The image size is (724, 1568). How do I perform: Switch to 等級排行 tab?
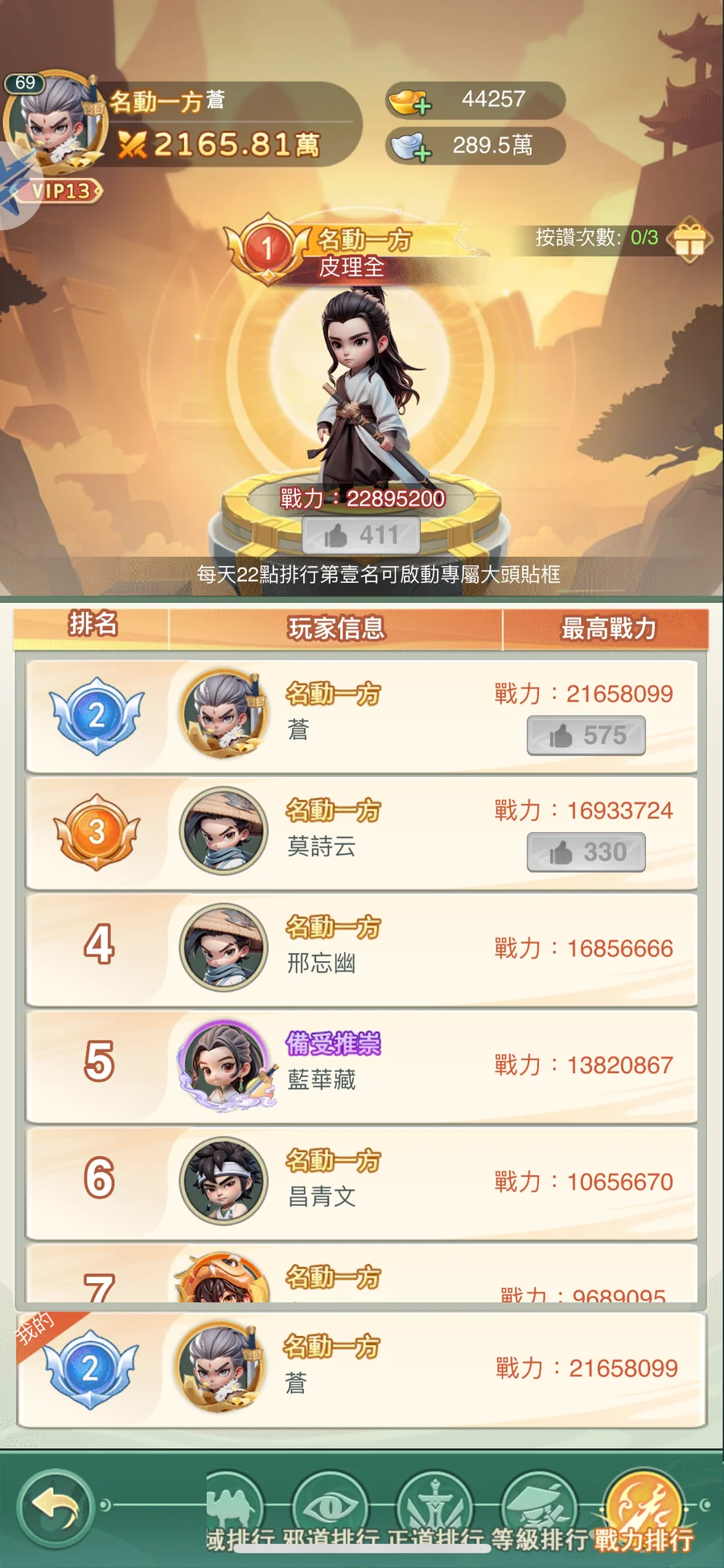(x=540, y=1513)
